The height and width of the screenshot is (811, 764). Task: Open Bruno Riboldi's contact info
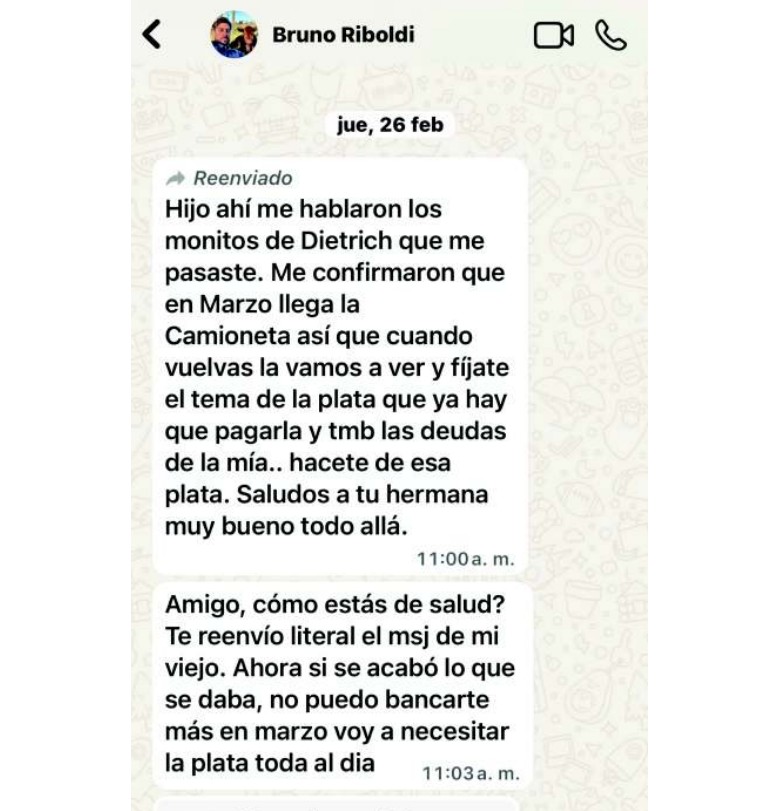click(343, 35)
